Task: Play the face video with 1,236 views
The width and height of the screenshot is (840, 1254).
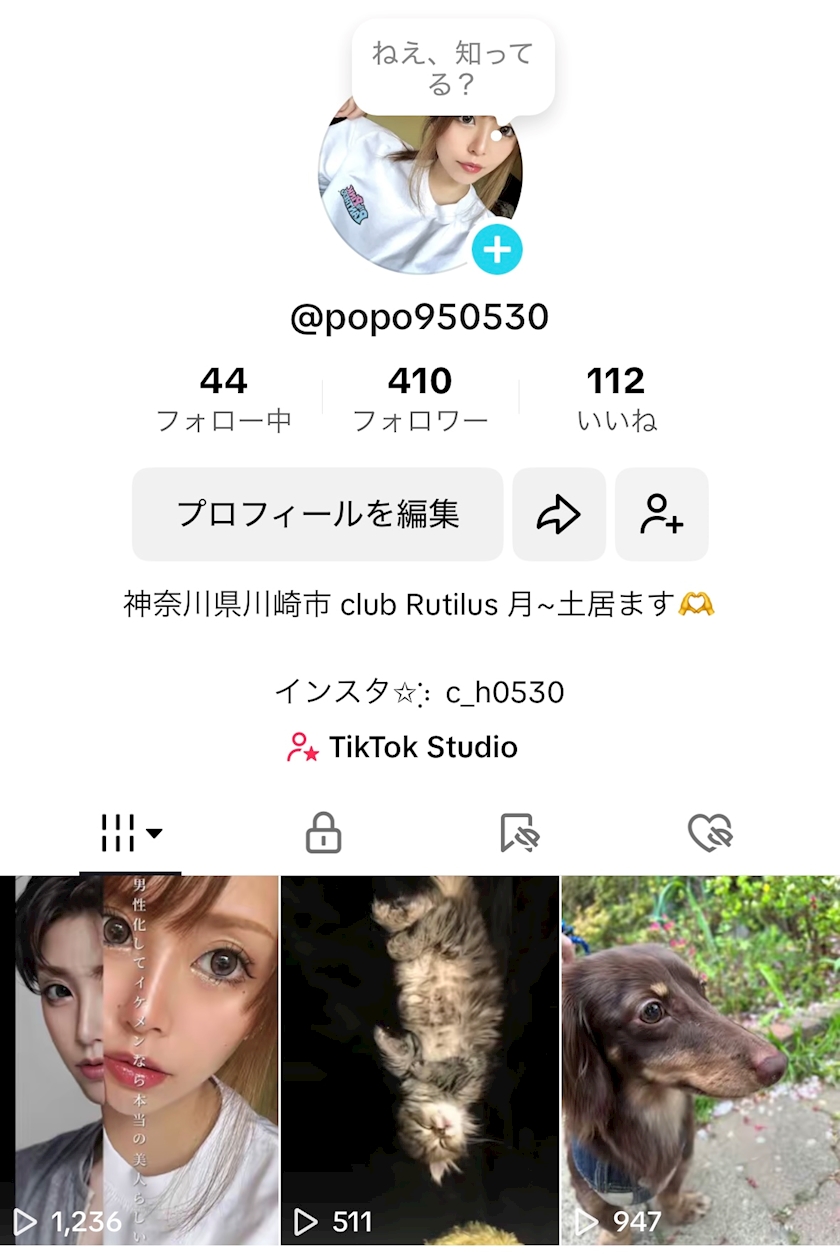Action: point(139,1060)
